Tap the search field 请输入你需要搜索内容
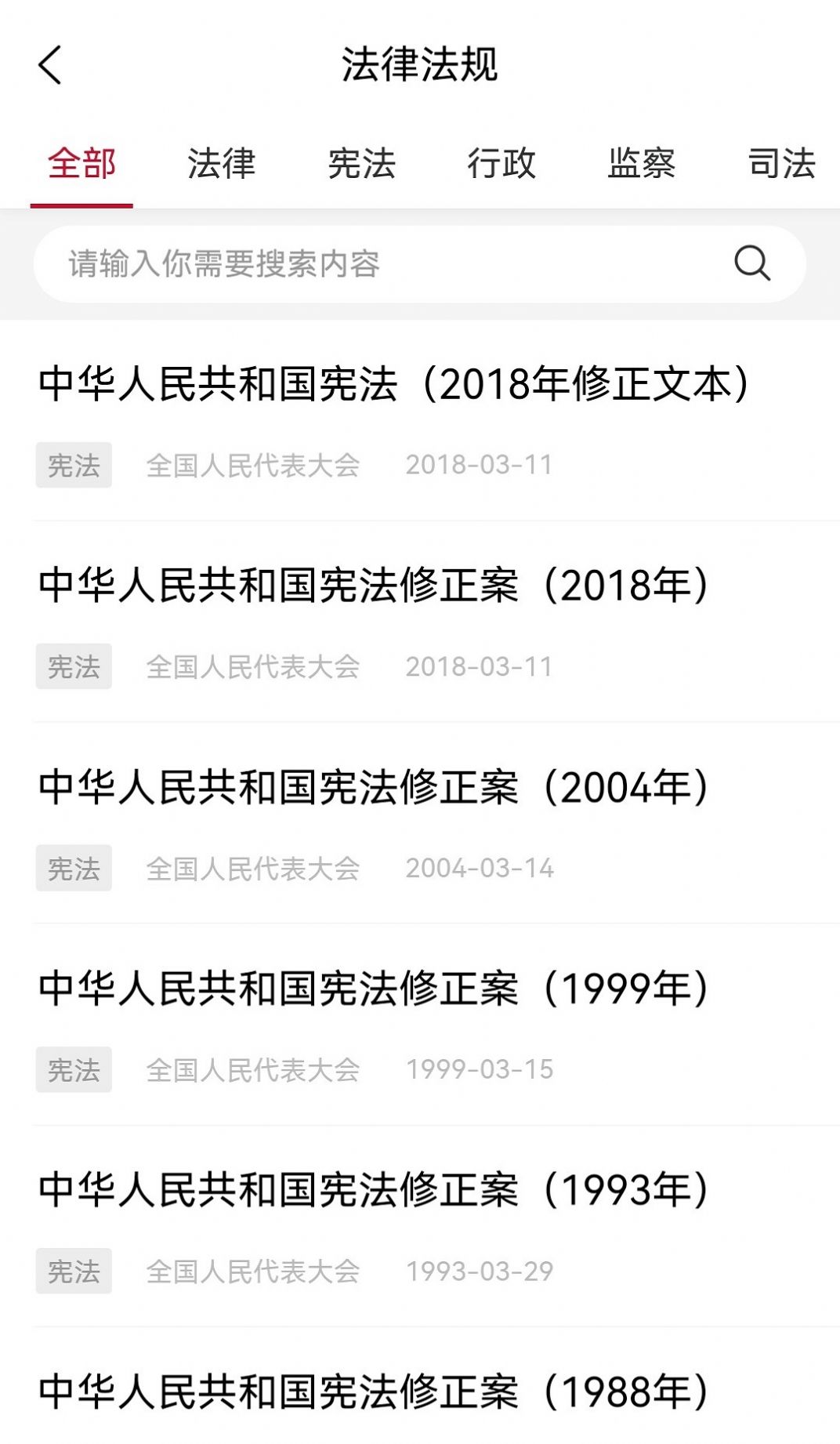 [x=419, y=264]
